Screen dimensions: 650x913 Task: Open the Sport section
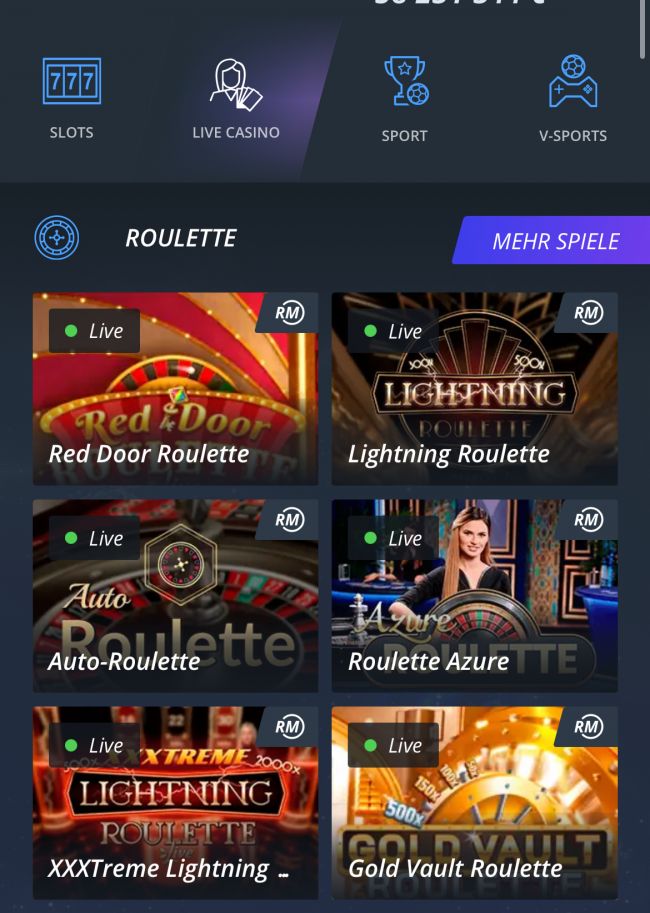pos(404,100)
